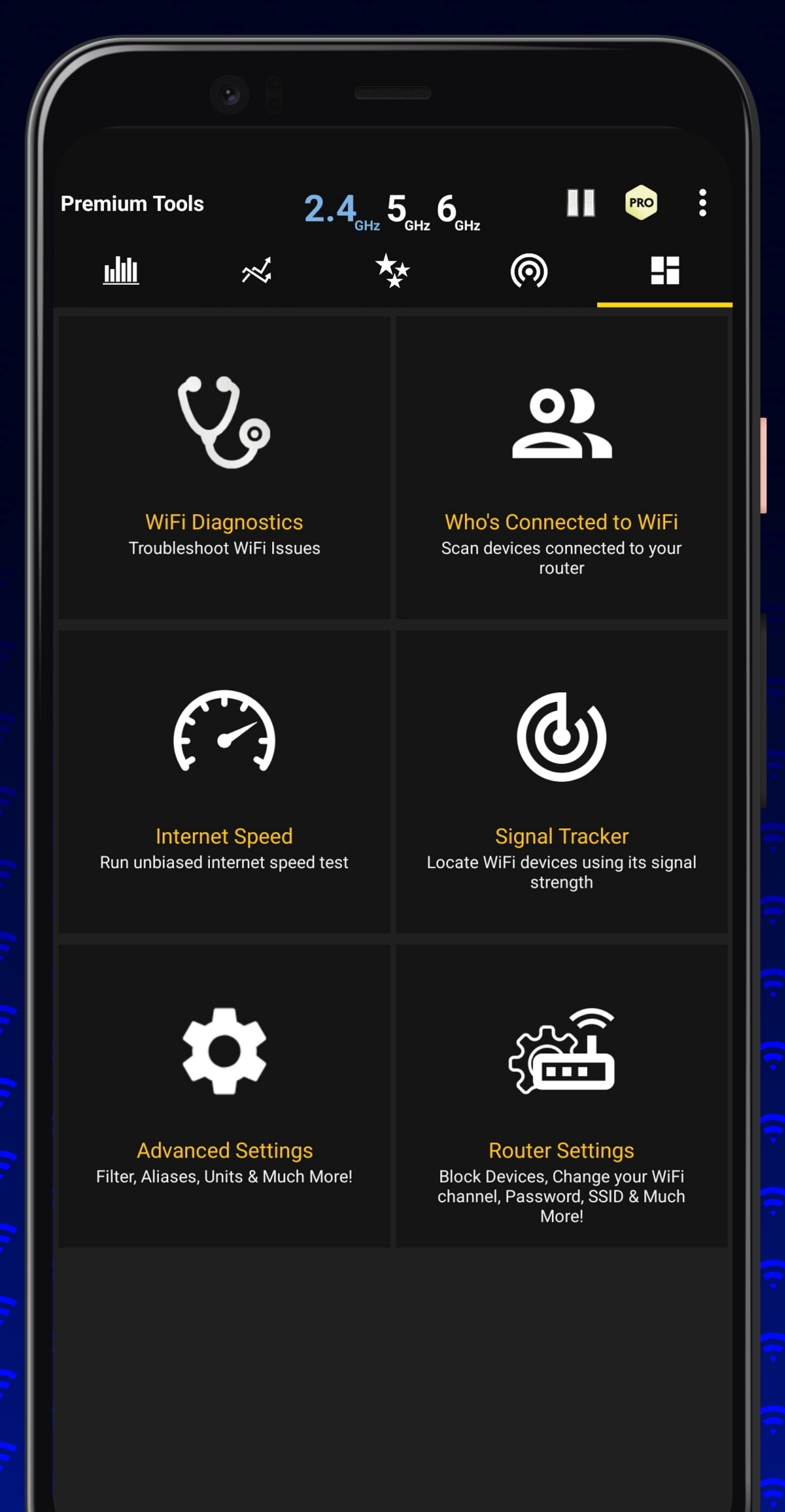The image size is (785, 1512).
Task: Open the Advanced Settings gear icon
Action: point(224,1051)
